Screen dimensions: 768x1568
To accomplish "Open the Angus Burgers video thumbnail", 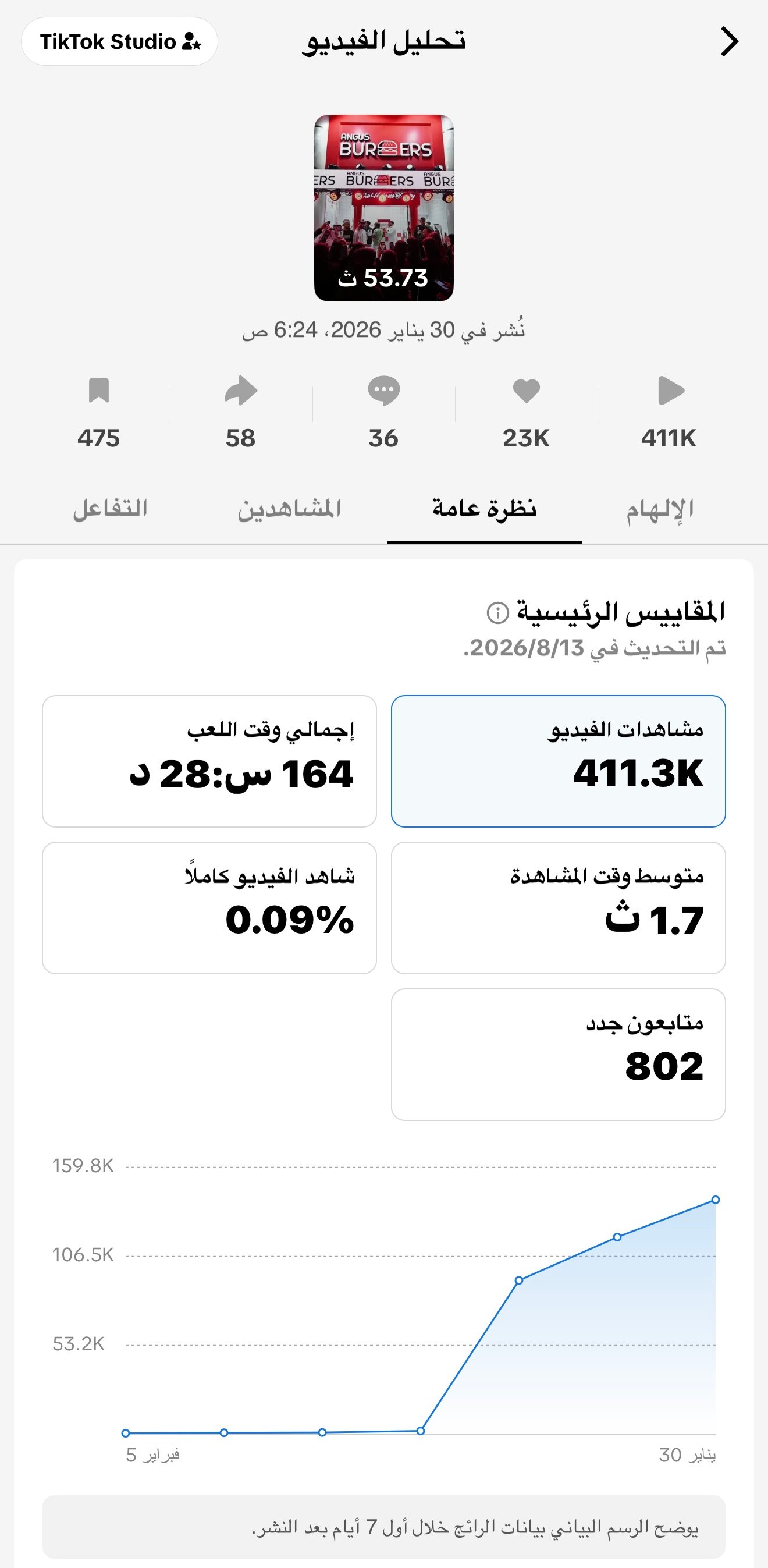I will click(x=383, y=208).
